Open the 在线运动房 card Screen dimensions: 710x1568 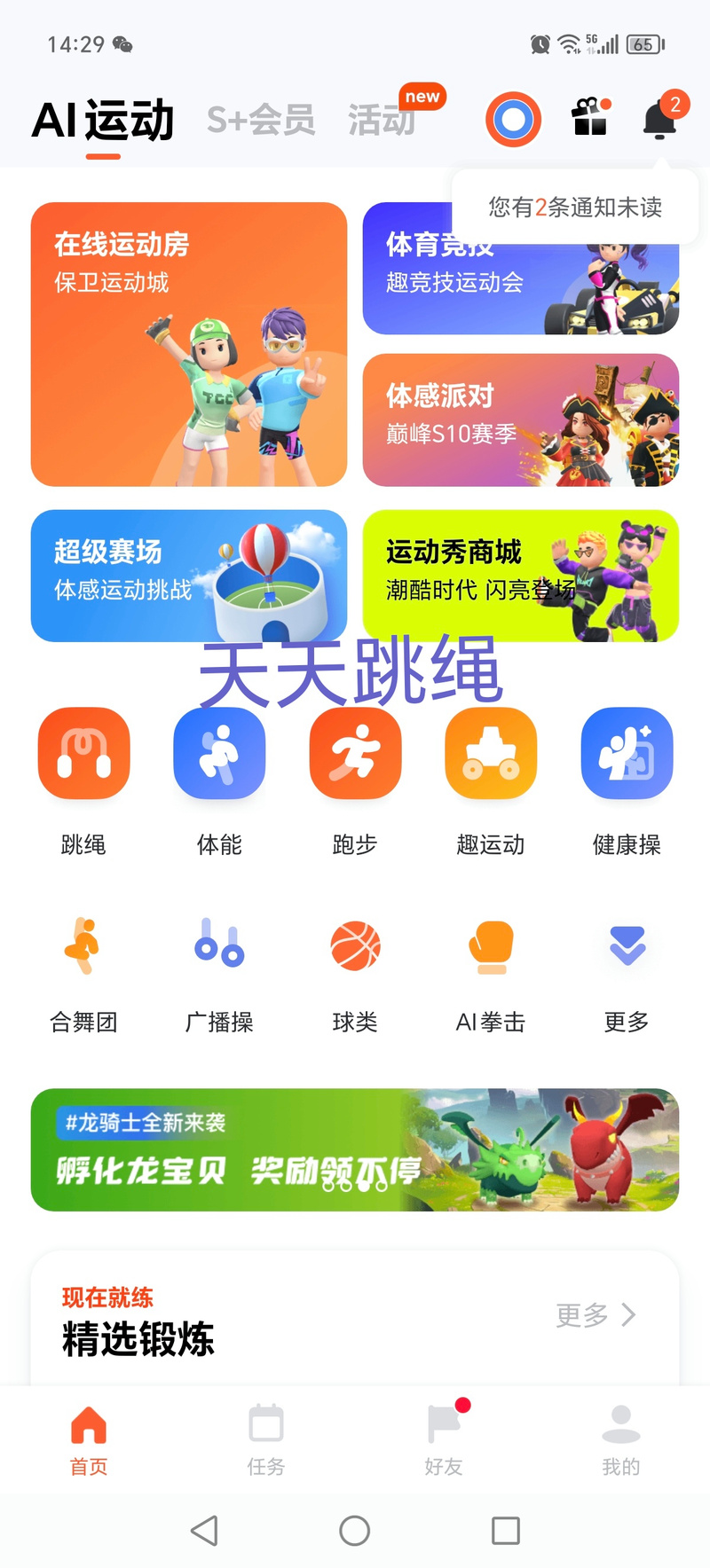(x=189, y=344)
